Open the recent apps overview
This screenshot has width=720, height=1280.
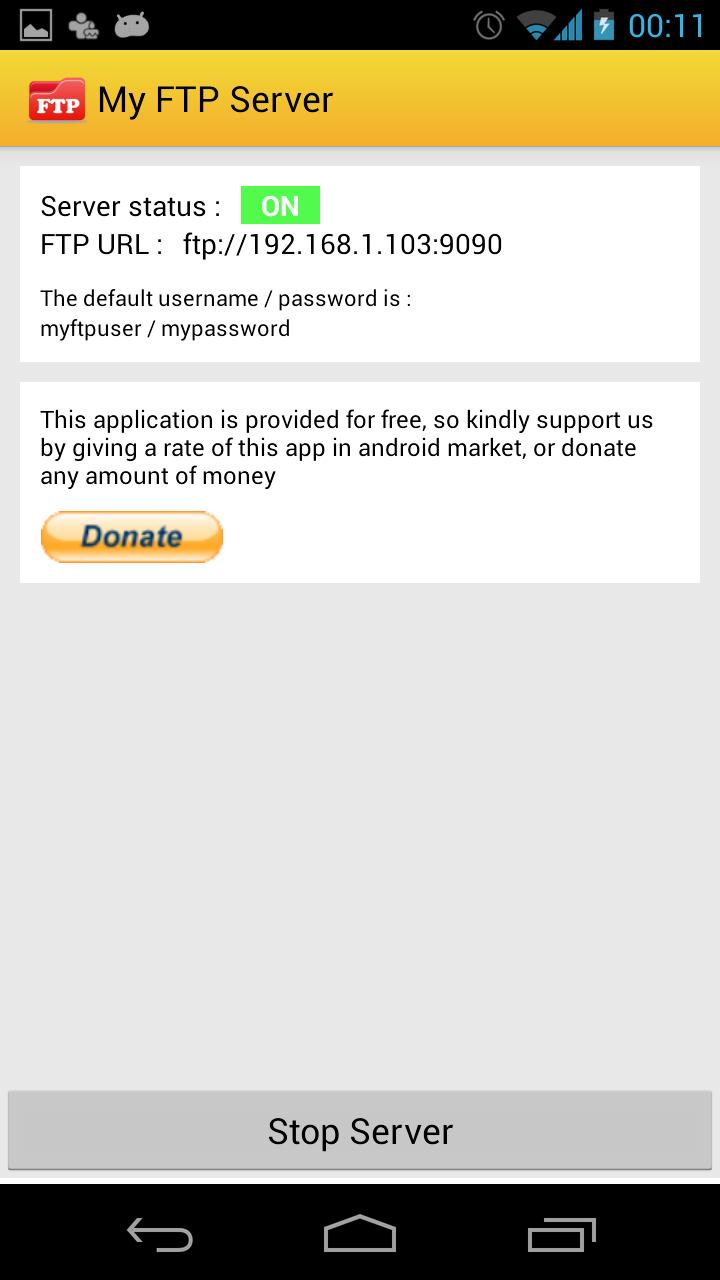pos(561,1234)
